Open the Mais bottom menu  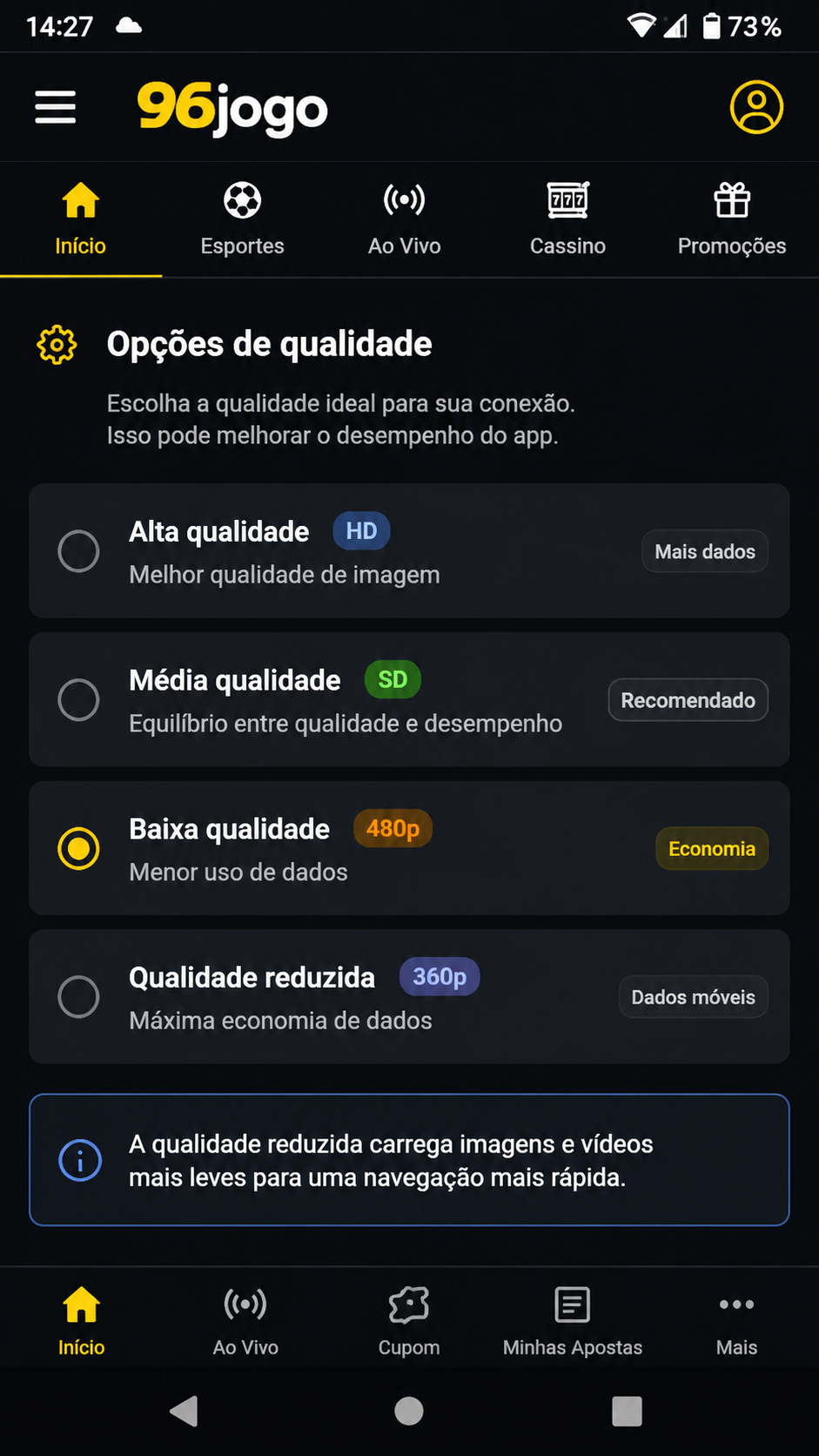point(736,1321)
